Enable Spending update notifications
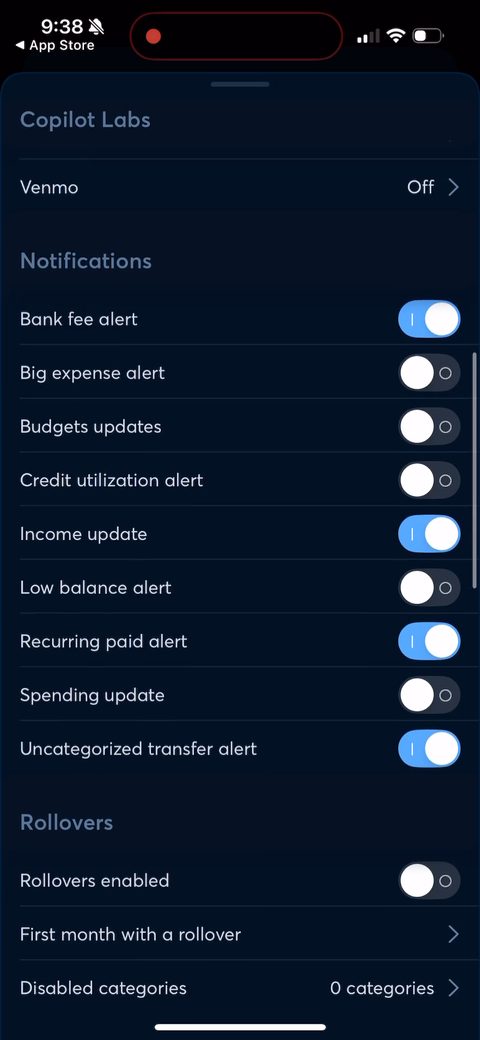Screen dimensions: 480x1040 [429, 695]
